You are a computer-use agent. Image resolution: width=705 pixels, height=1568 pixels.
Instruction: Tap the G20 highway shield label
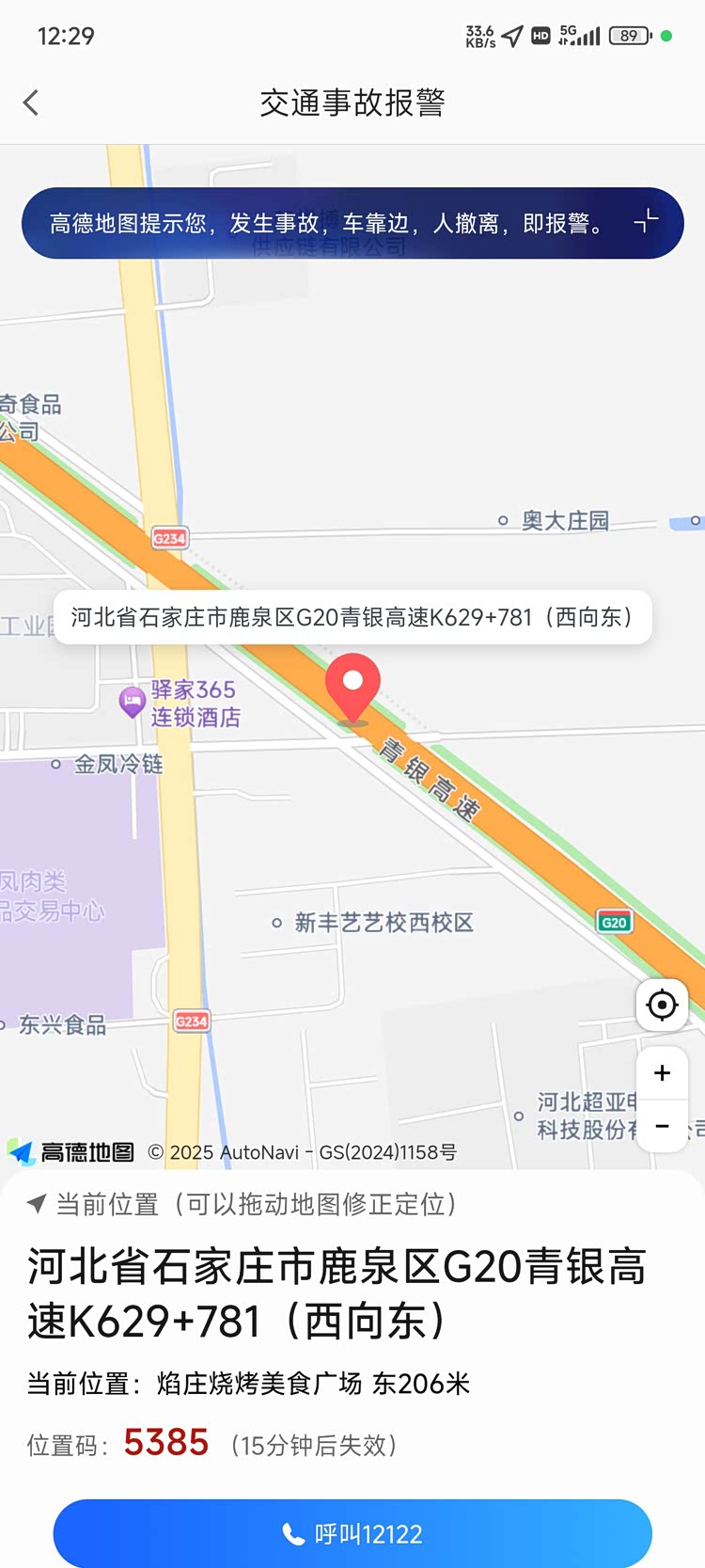[x=615, y=922]
